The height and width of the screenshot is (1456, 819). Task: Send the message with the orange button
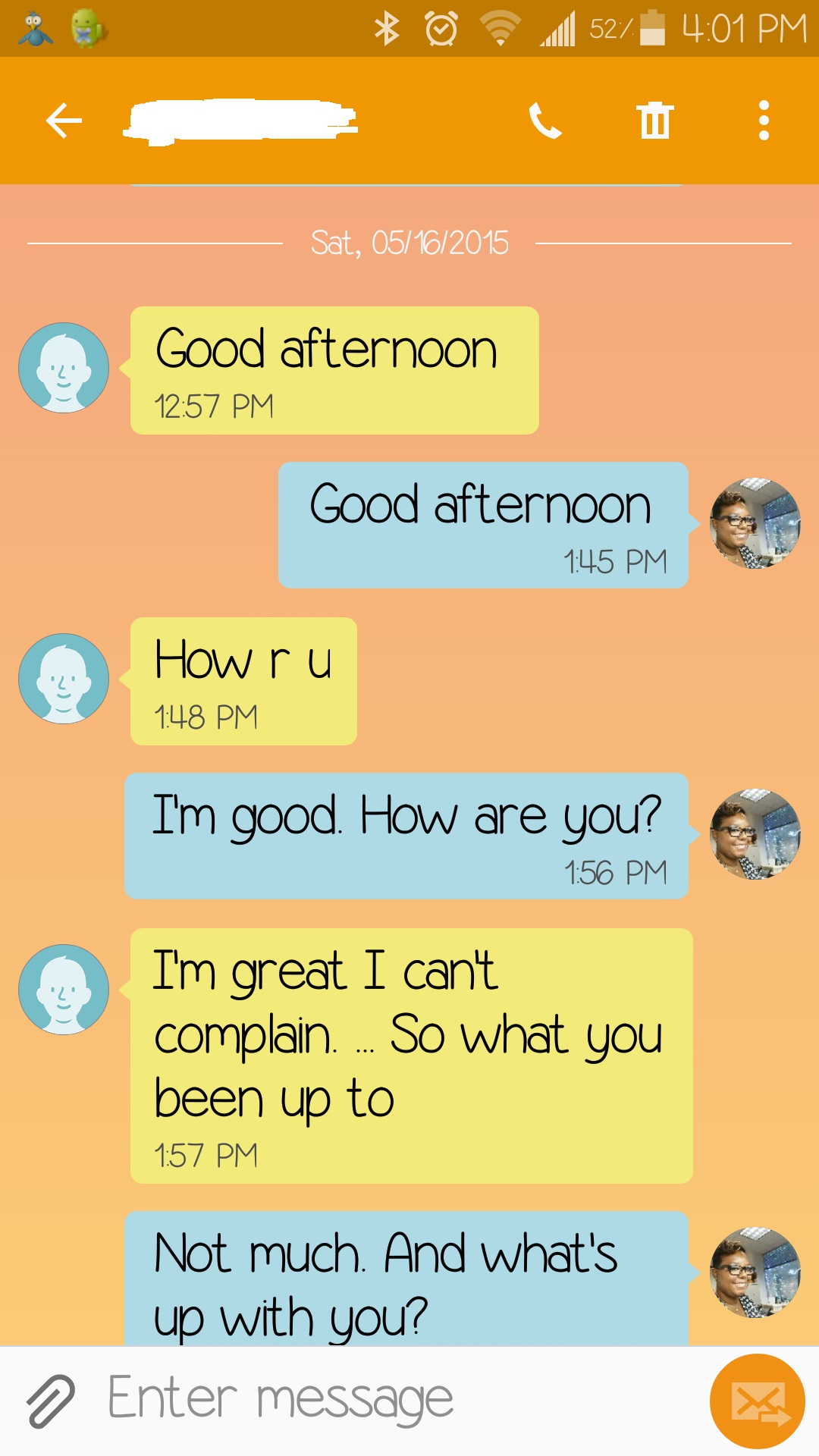coord(757,1401)
